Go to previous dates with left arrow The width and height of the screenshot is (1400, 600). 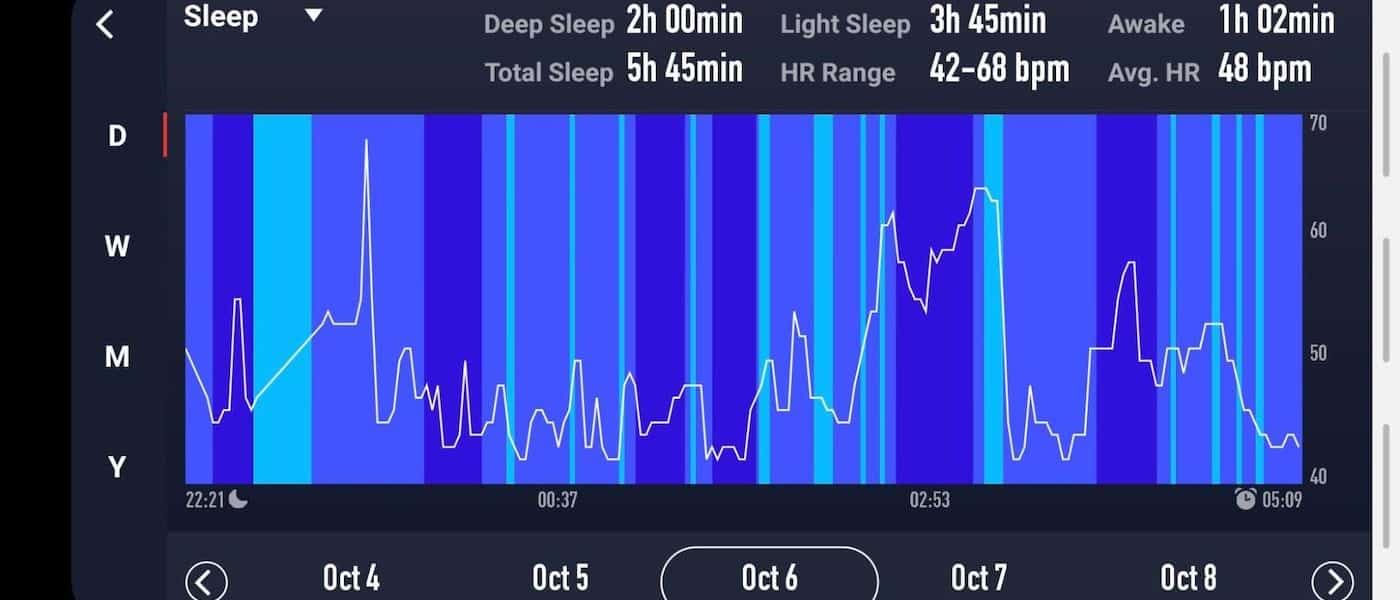coord(207,580)
